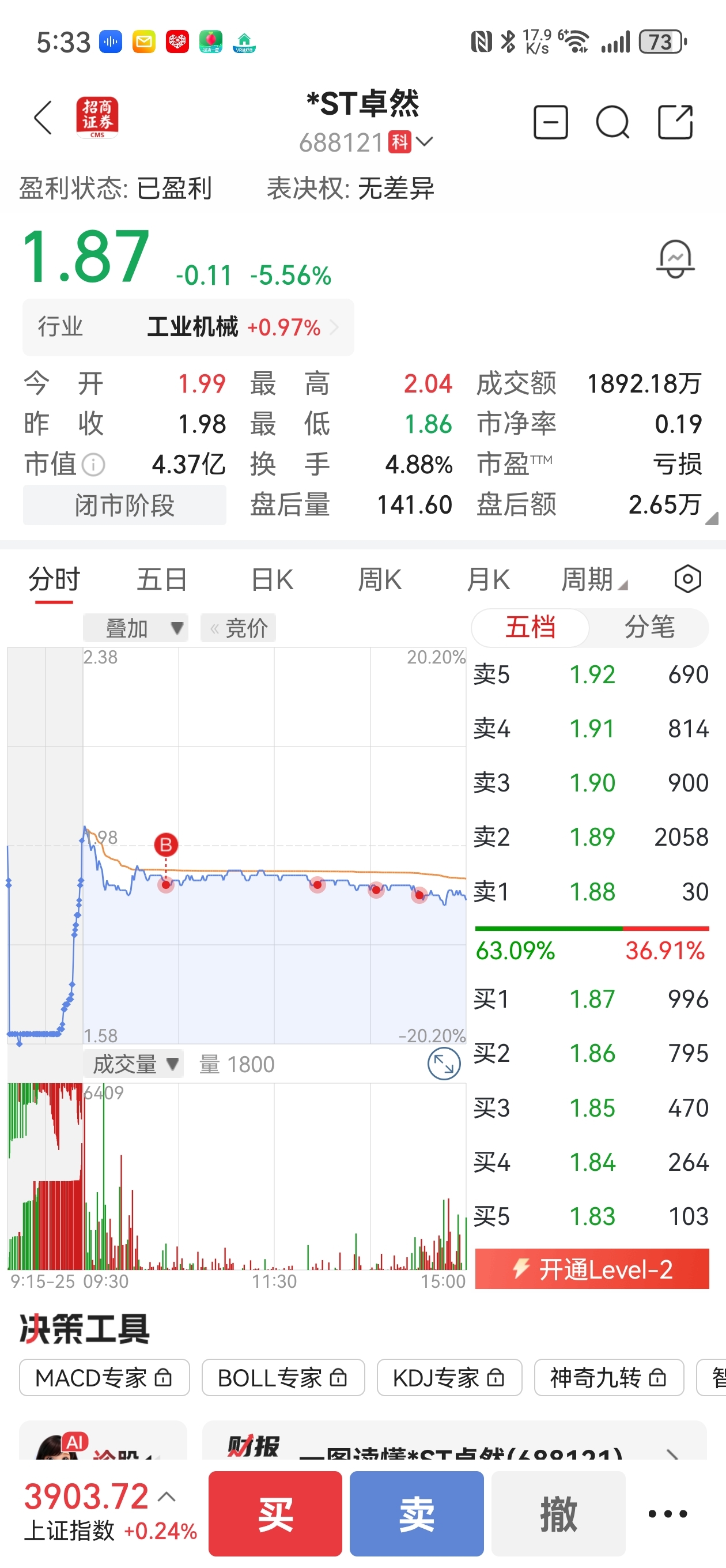726x1568 pixels.
Task: Select the 分笔 tick-by-tick tab
Action: 649,627
